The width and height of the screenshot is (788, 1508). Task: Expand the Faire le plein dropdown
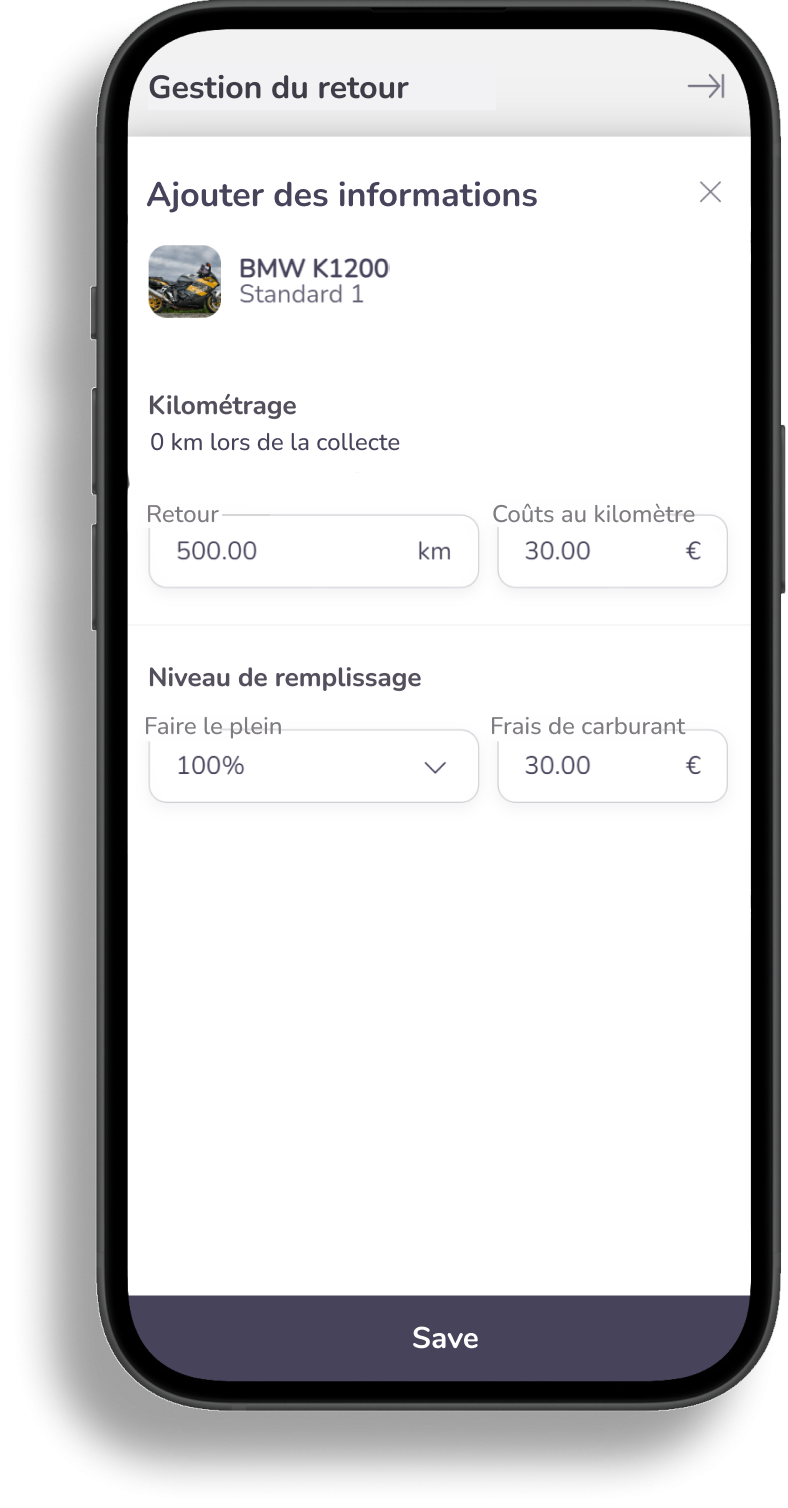[x=313, y=766]
